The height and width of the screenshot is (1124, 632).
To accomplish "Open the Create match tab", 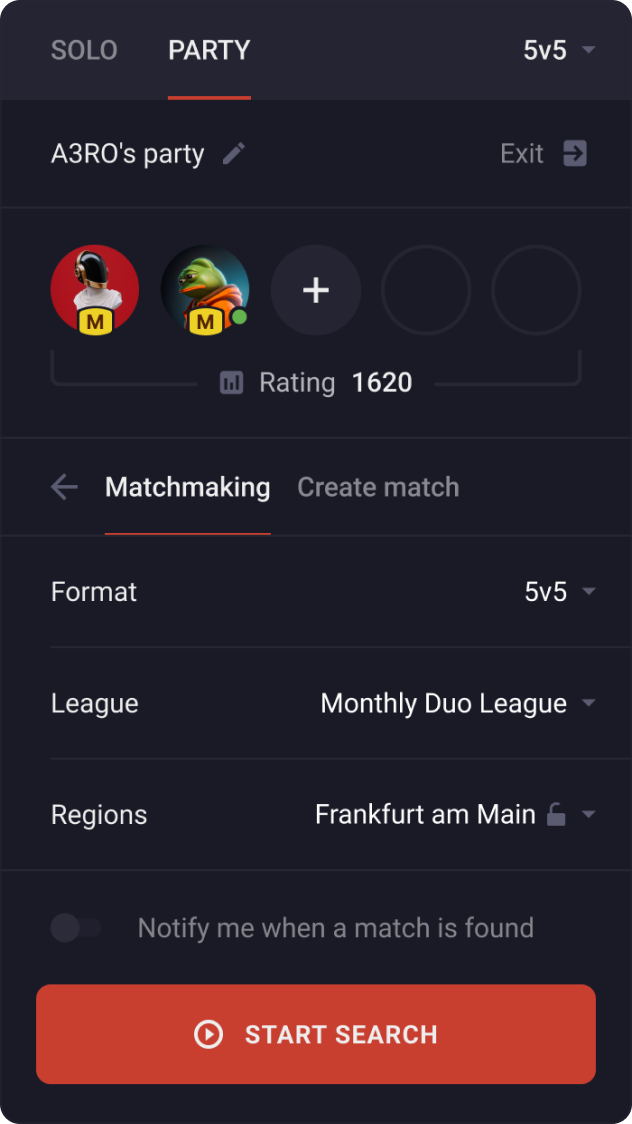I will [x=378, y=487].
